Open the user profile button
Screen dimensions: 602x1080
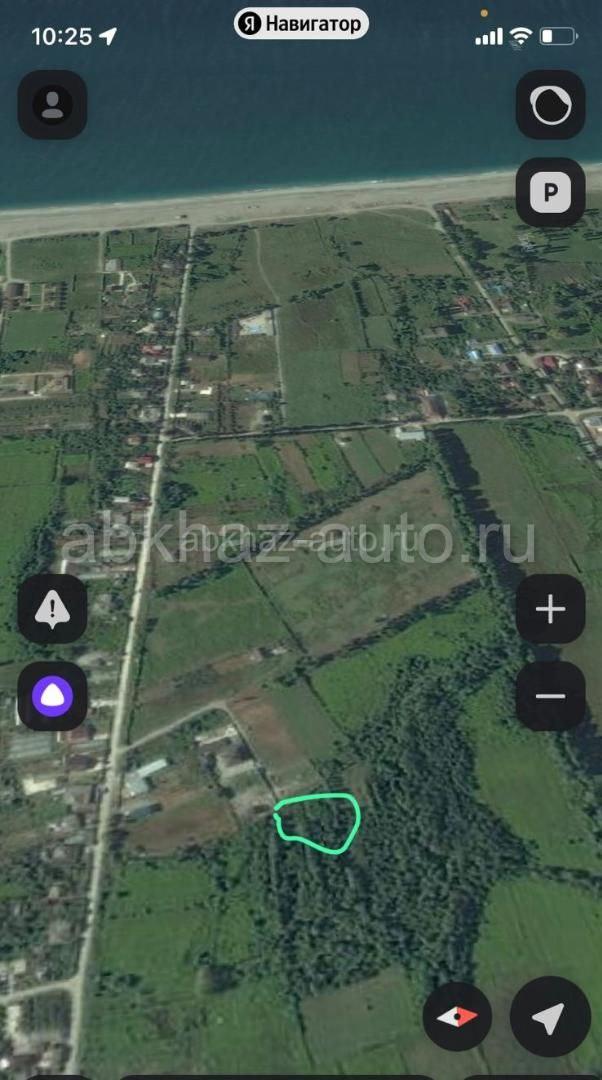(x=52, y=105)
